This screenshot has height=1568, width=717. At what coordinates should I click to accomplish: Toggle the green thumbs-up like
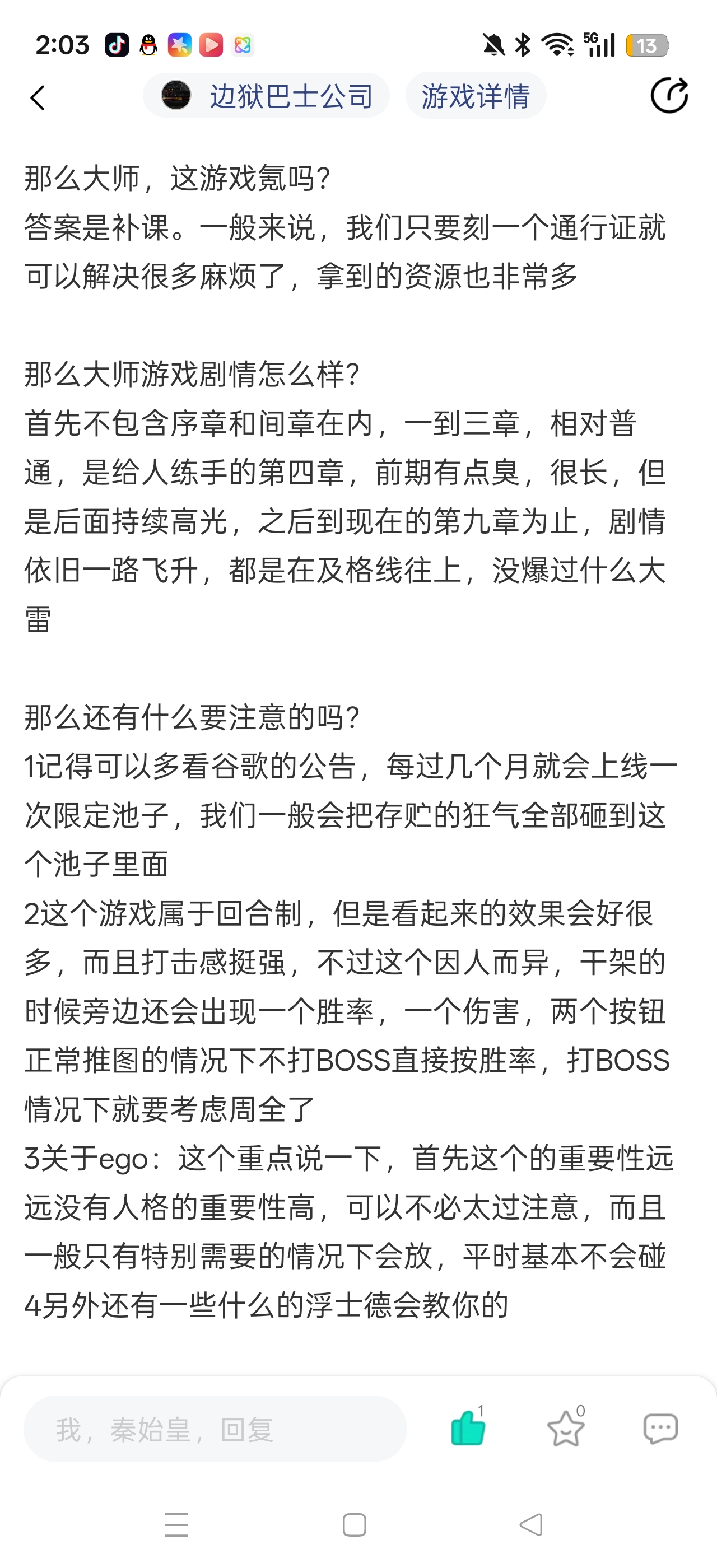467,1428
